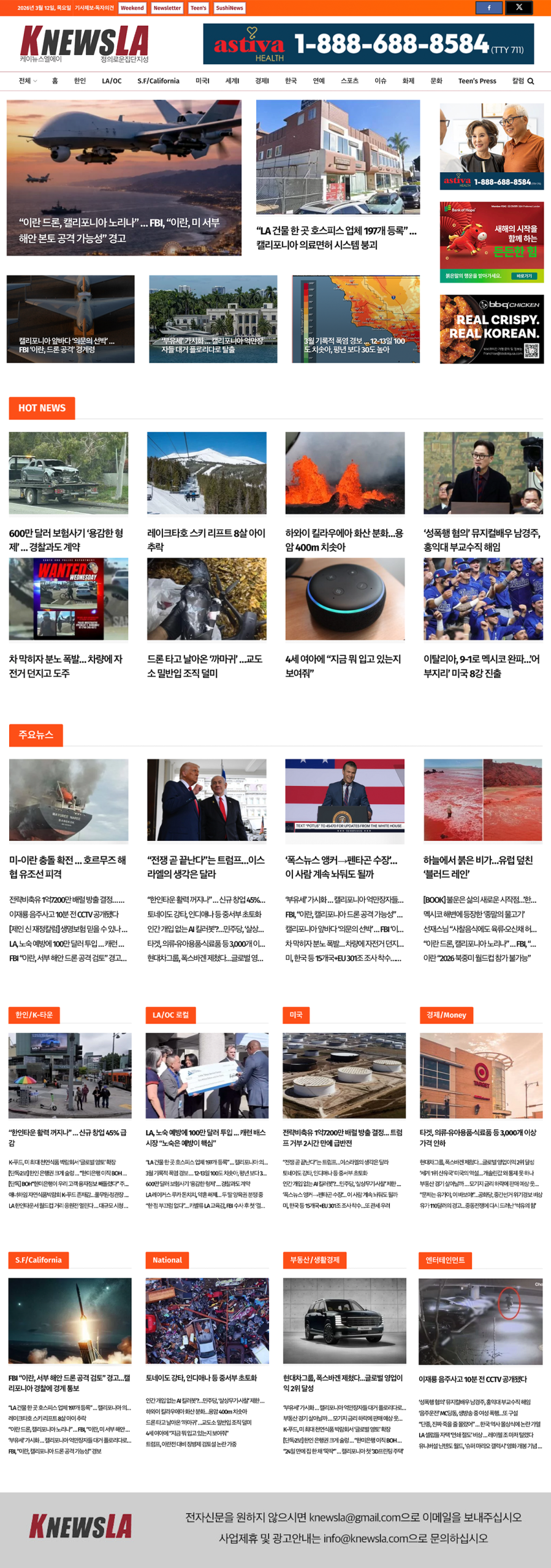View the 레이크타호 스키 리프트 article
This screenshot has width=551, height=1568.
(x=207, y=540)
